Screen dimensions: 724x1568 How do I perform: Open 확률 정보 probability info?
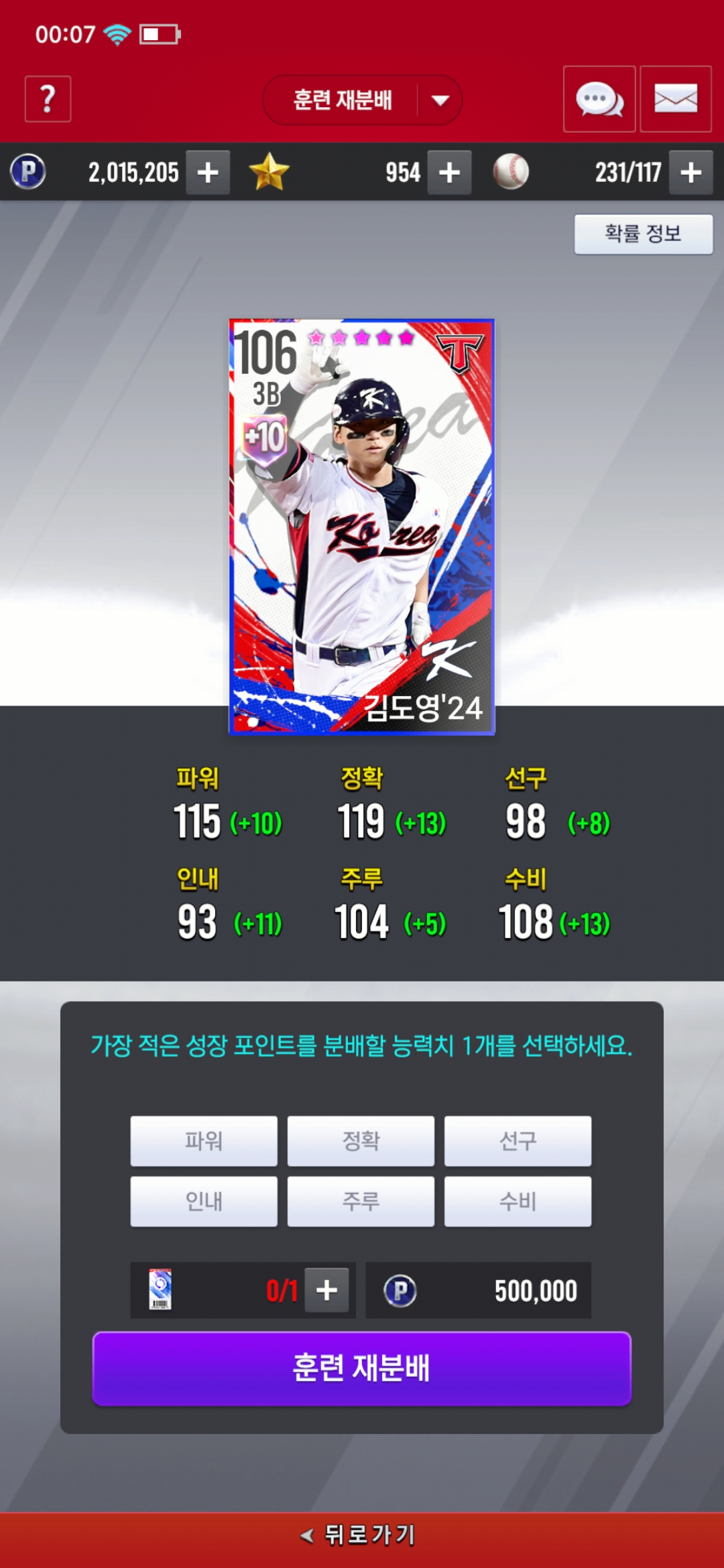coord(643,234)
